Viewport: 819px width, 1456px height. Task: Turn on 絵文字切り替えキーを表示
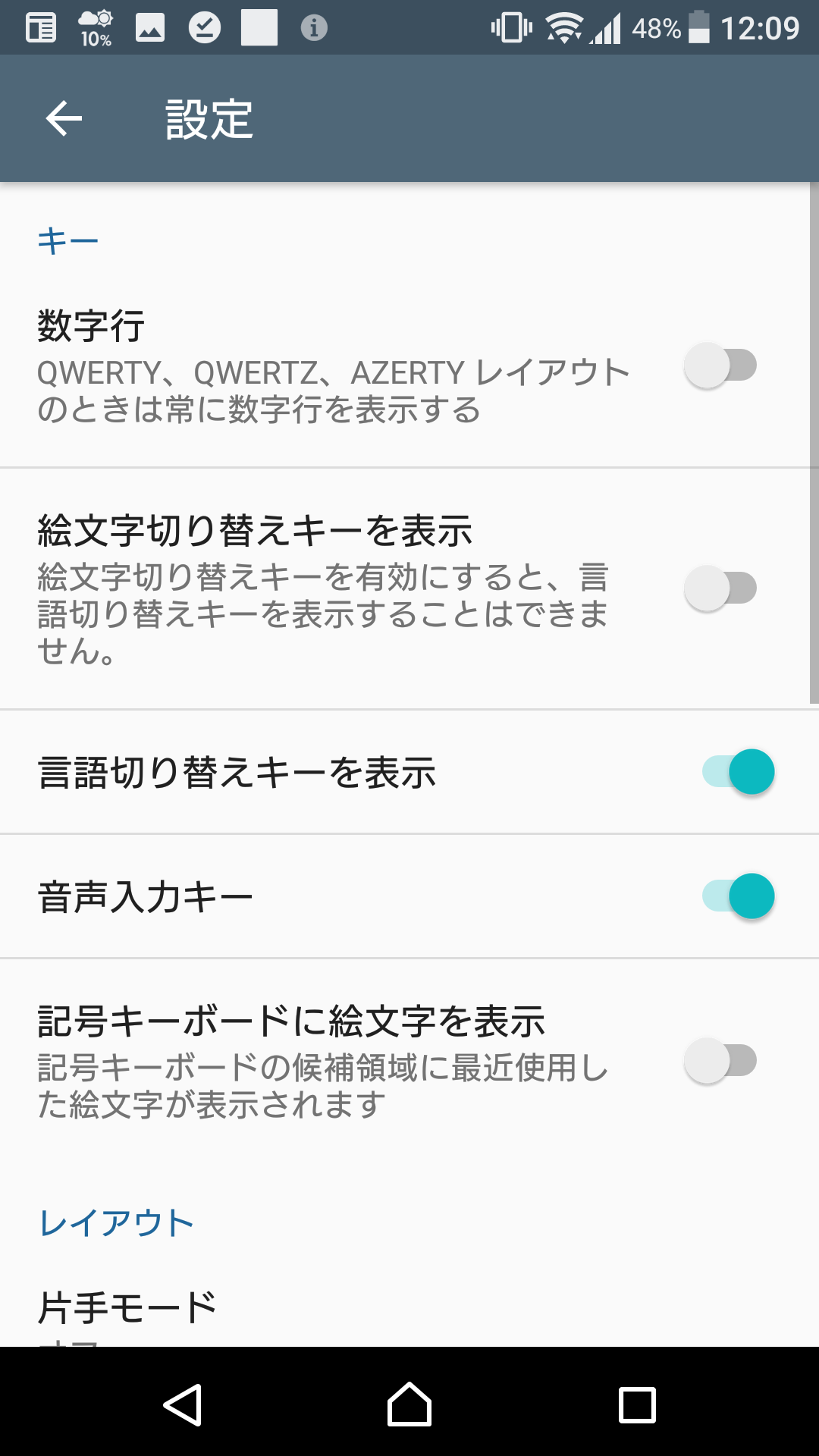click(x=720, y=588)
